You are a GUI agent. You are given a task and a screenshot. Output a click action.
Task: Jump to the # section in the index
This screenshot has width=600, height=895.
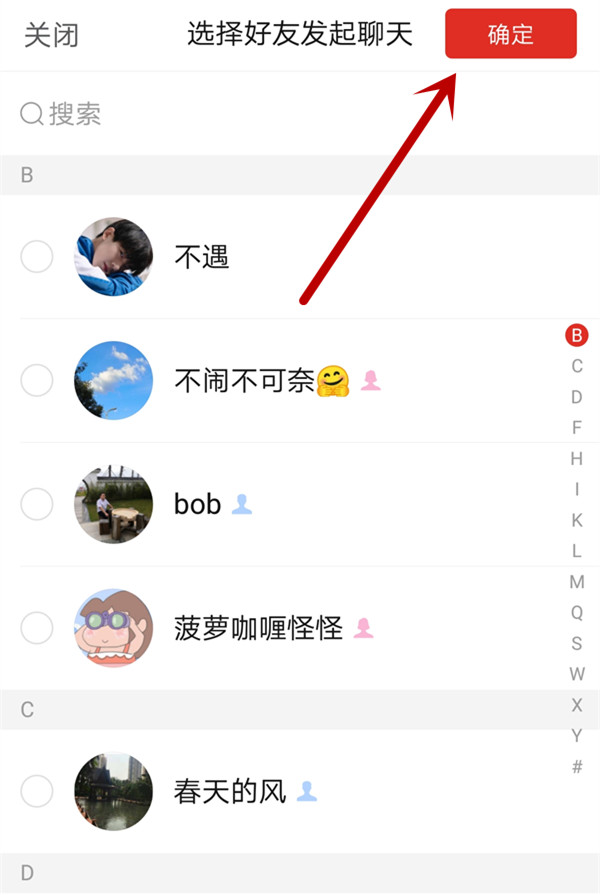(x=577, y=767)
